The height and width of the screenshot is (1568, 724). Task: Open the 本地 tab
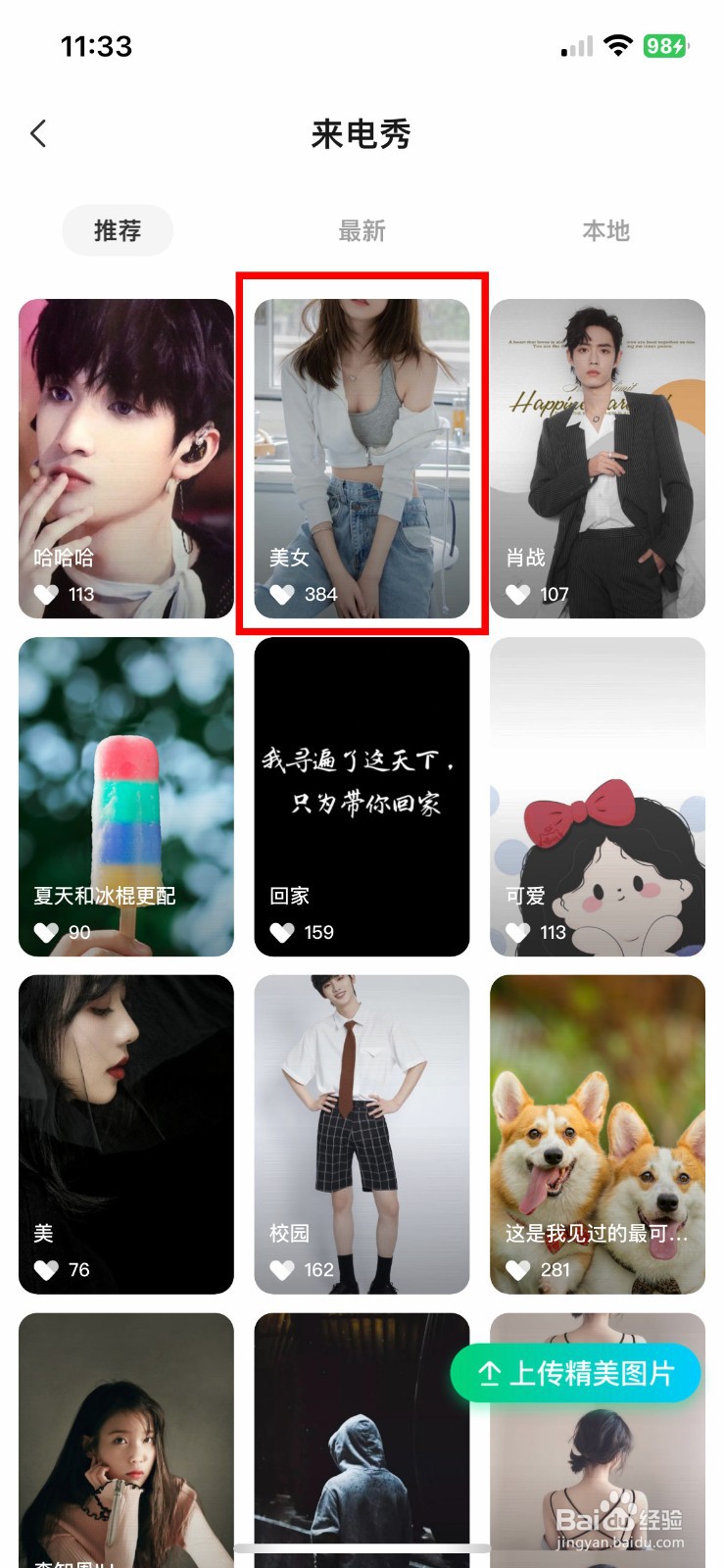[x=606, y=231]
